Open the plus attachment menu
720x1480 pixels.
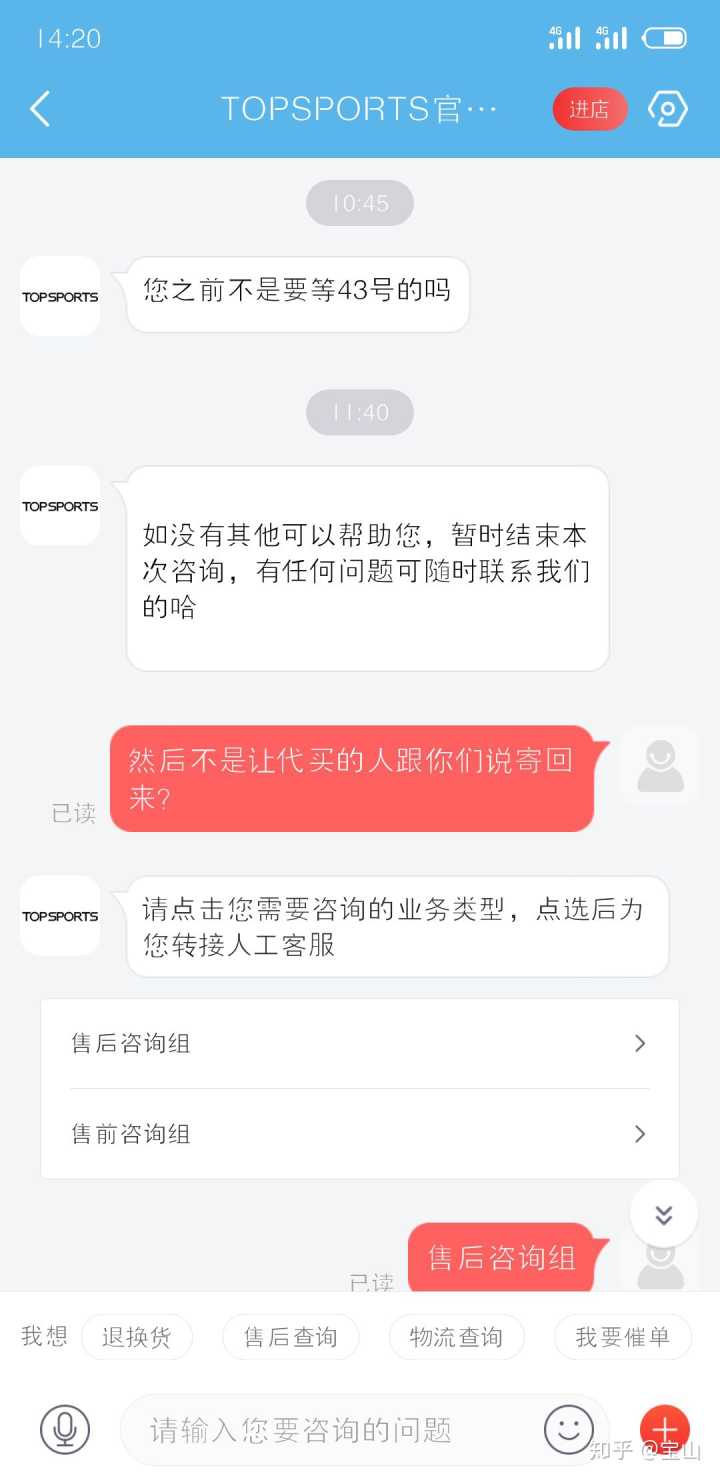[664, 1429]
